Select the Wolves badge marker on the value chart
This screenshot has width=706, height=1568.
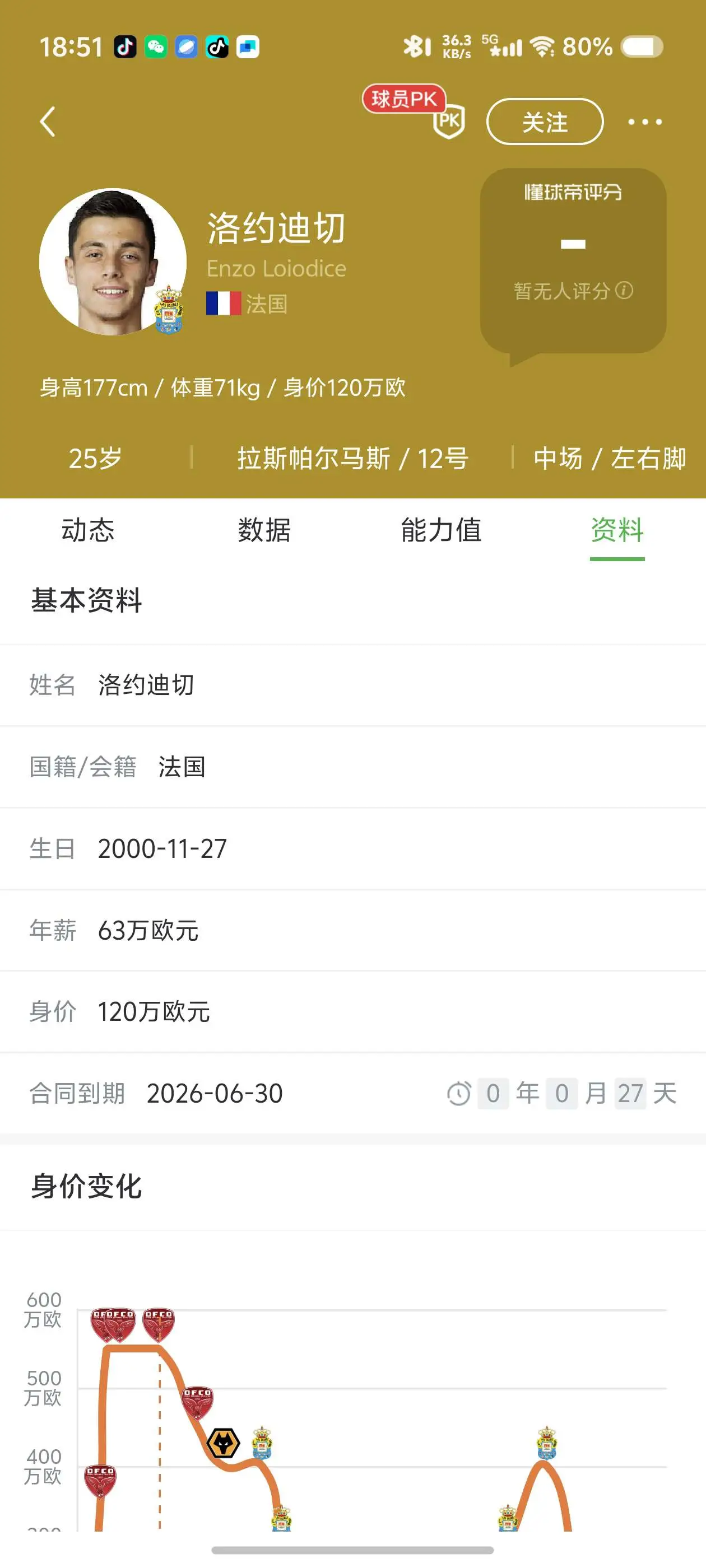point(223,1443)
